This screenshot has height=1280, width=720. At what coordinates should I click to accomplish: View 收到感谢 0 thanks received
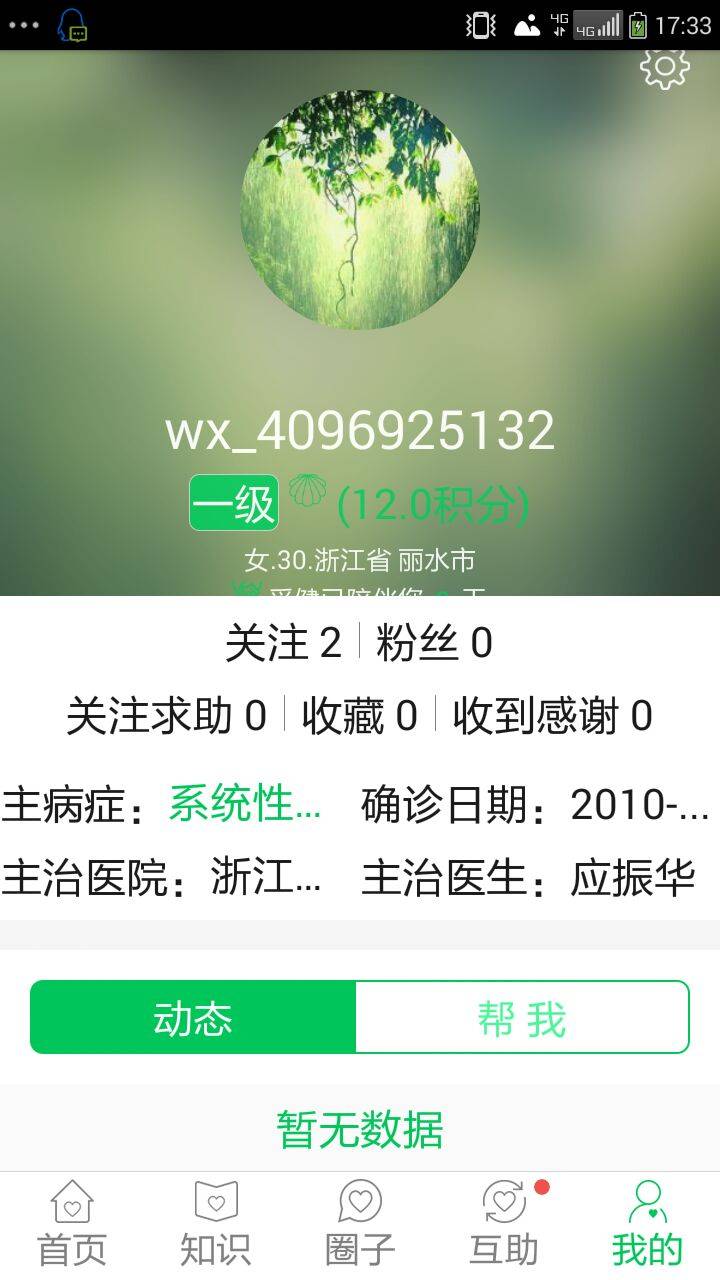[552, 716]
